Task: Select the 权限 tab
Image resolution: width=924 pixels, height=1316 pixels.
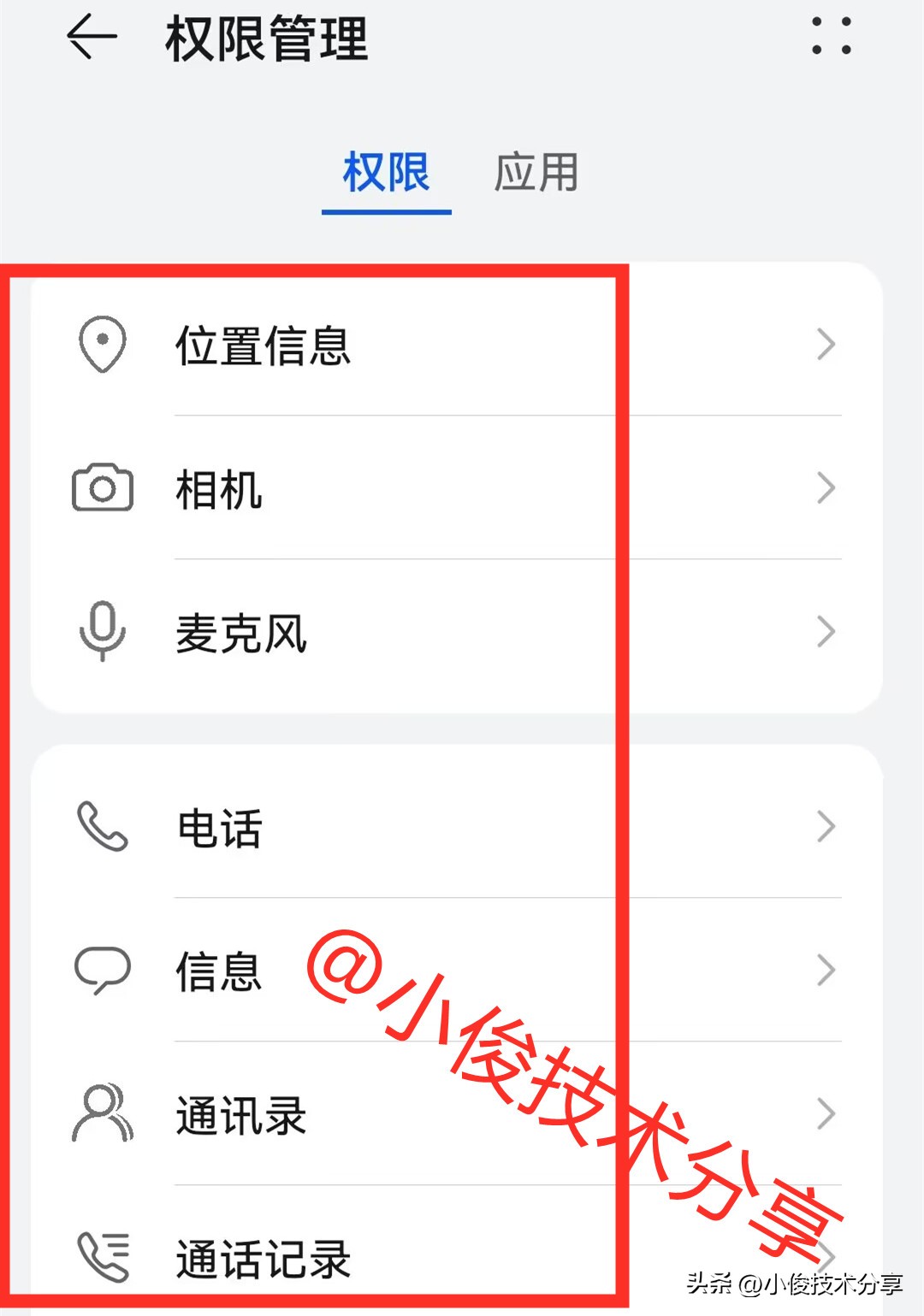Action: tap(384, 174)
